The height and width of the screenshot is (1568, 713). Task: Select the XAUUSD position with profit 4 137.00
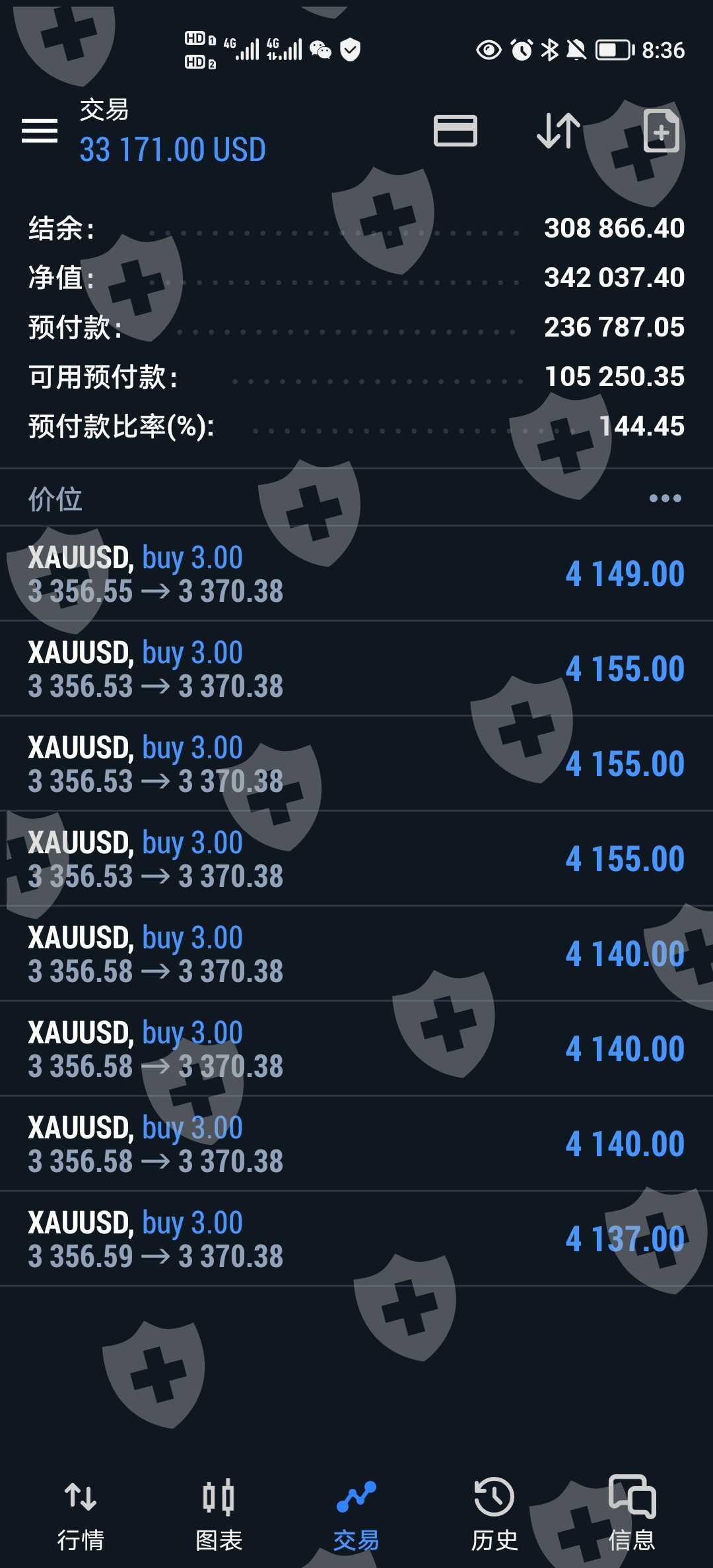(x=356, y=1239)
